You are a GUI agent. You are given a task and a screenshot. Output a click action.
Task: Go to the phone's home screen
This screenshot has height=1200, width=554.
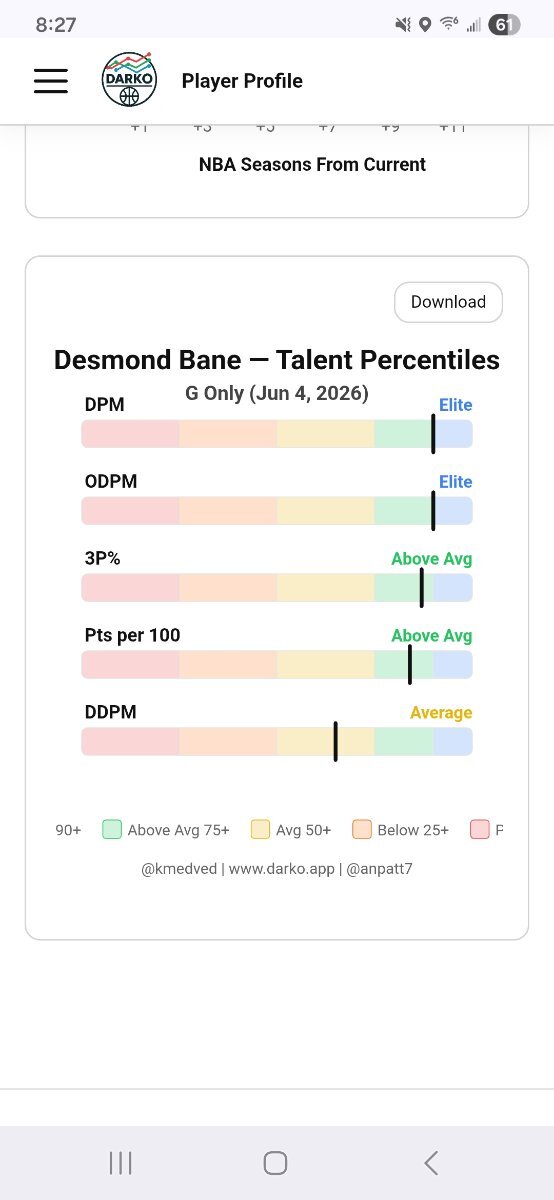(276, 1162)
